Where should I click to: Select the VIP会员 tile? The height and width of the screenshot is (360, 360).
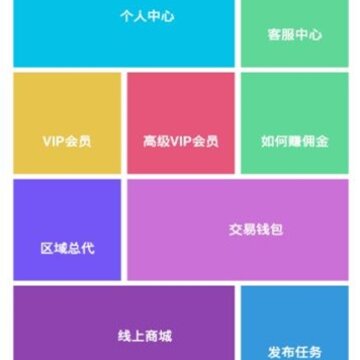[x=67, y=123]
